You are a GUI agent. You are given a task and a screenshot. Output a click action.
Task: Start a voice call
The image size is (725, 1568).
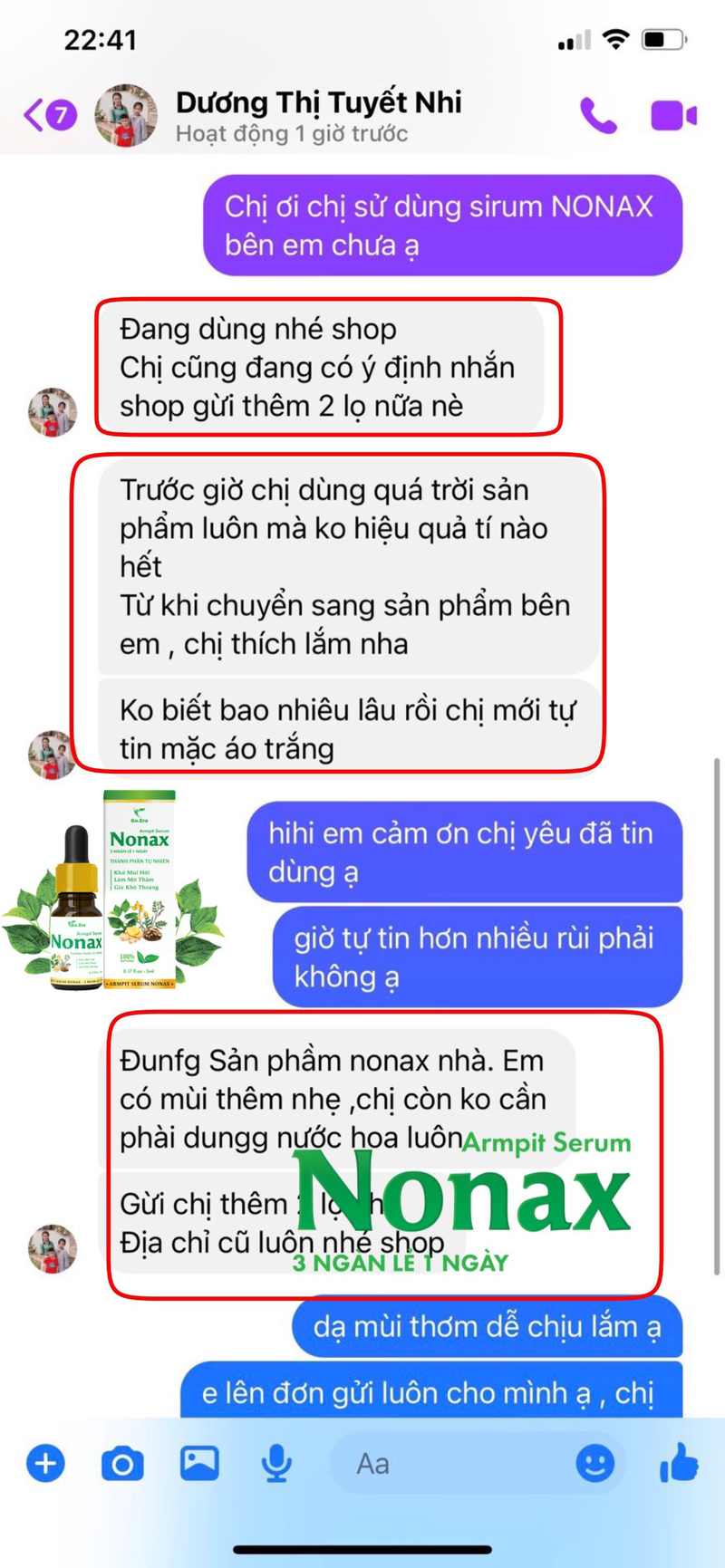(599, 116)
